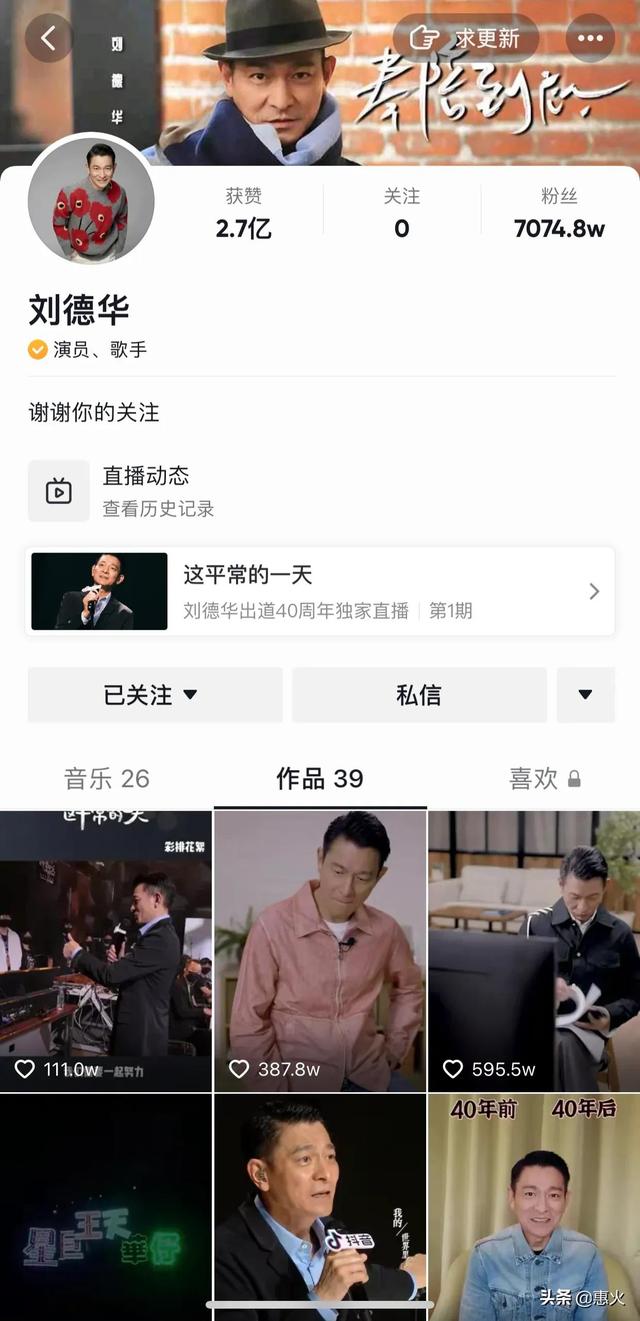Send a 私信 private message
Screen dimensions: 640x1321
coord(419,695)
